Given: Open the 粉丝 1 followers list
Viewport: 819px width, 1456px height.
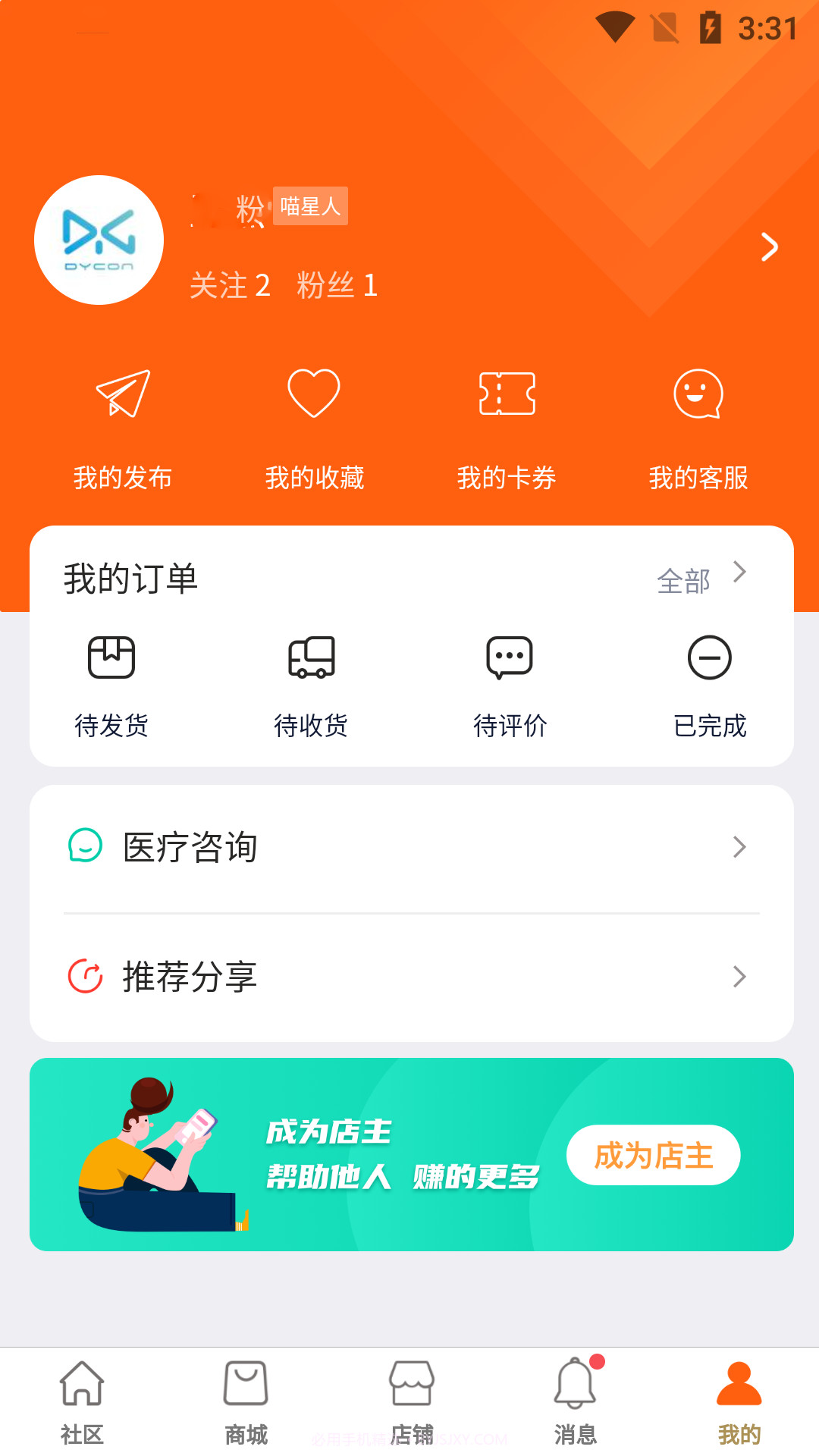Looking at the screenshot, I should [336, 286].
